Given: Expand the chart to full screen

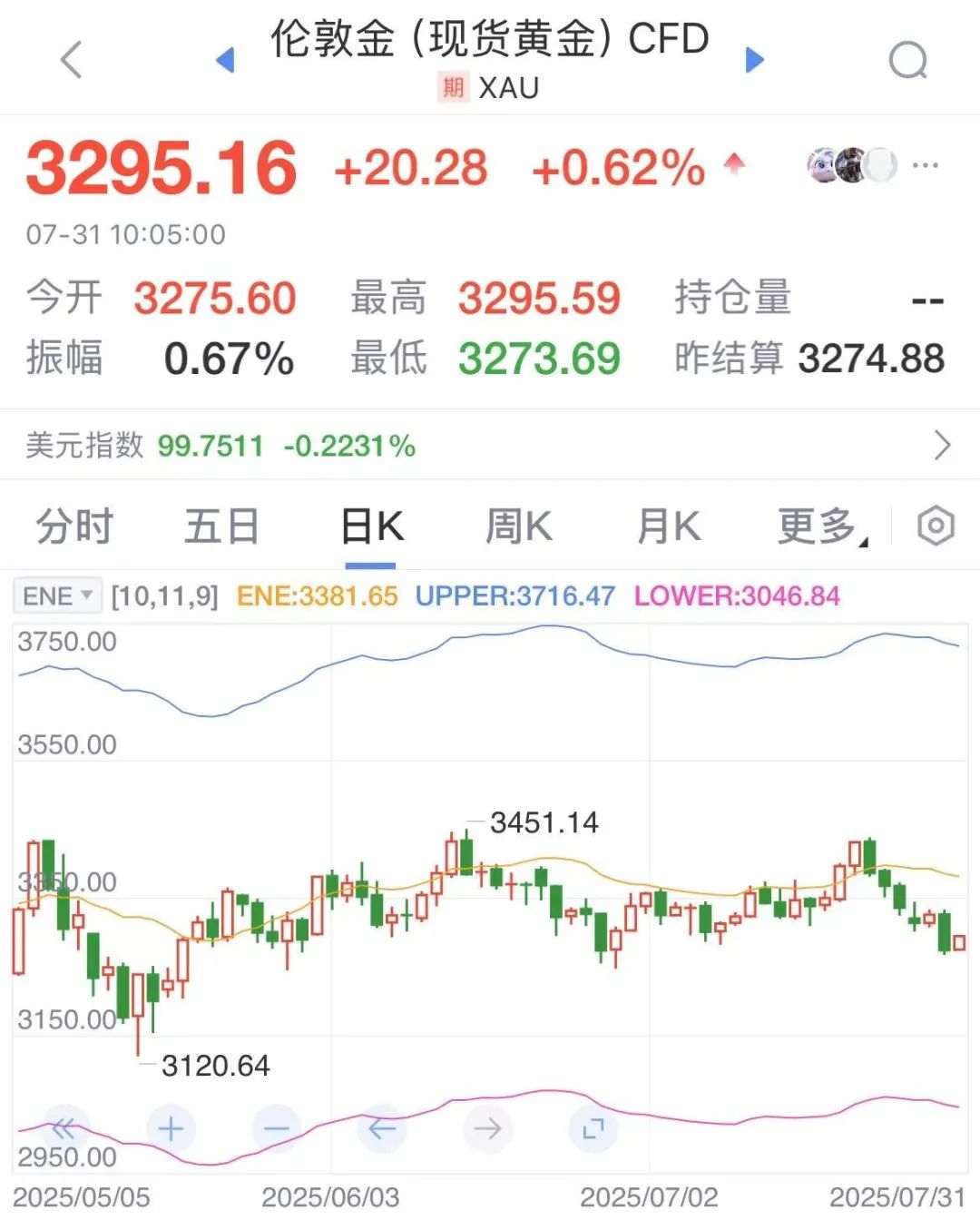Looking at the screenshot, I should [x=593, y=1128].
